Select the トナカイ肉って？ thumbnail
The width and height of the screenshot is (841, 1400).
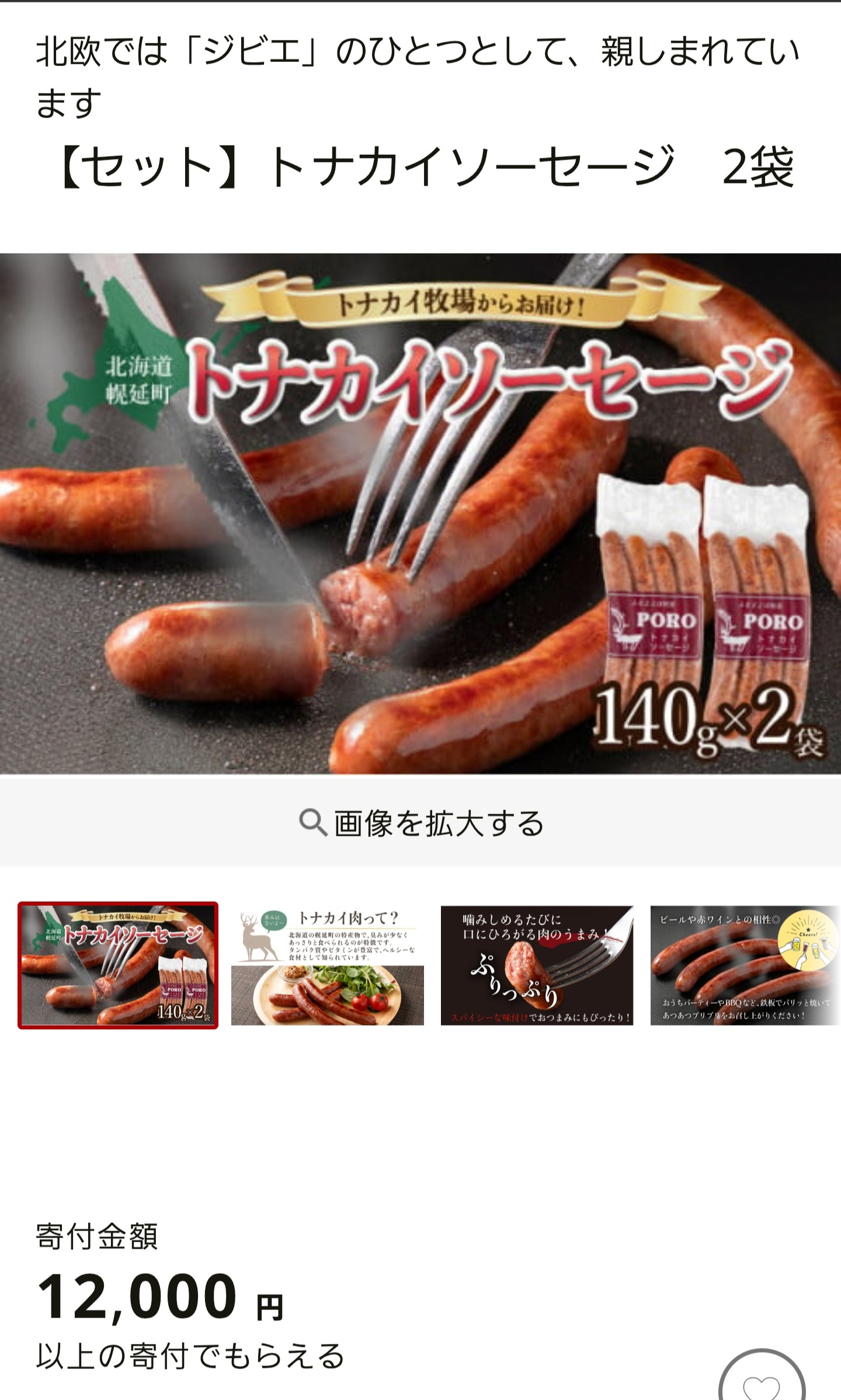pyautogui.click(x=328, y=965)
